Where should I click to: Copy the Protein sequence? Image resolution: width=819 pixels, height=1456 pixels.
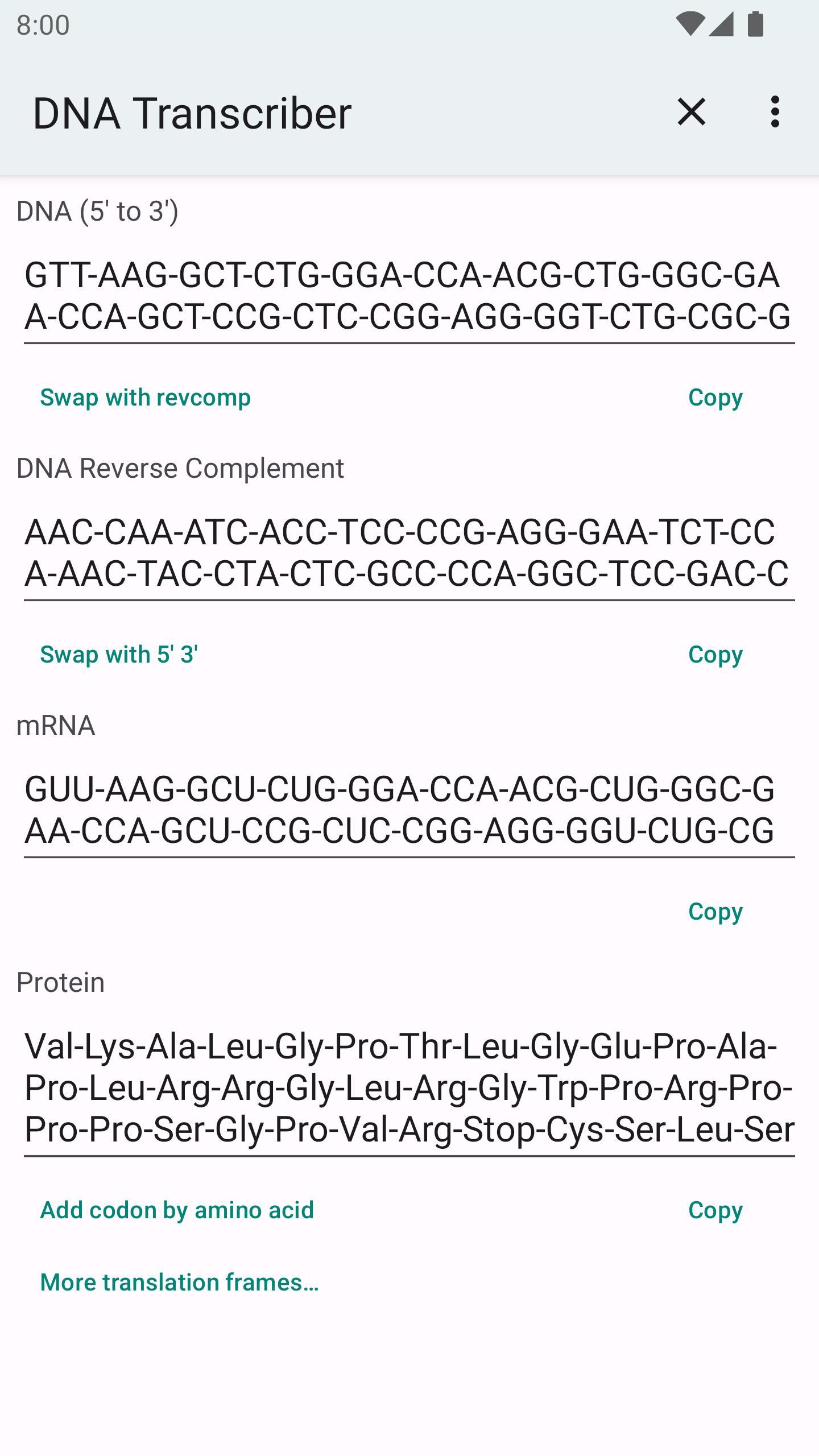pos(715,1210)
